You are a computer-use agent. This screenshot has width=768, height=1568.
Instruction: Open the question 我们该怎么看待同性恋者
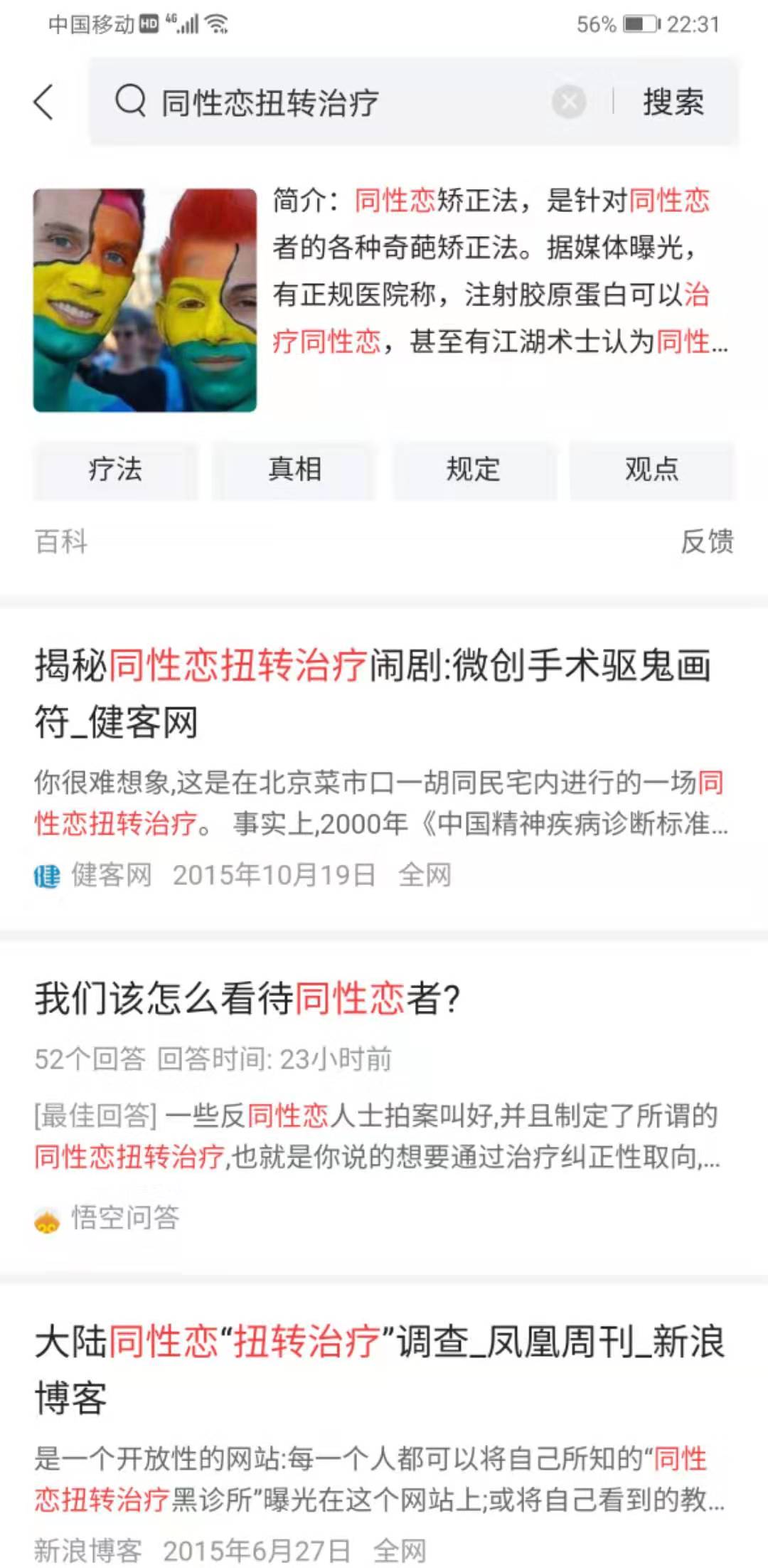click(x=247, y=997)
